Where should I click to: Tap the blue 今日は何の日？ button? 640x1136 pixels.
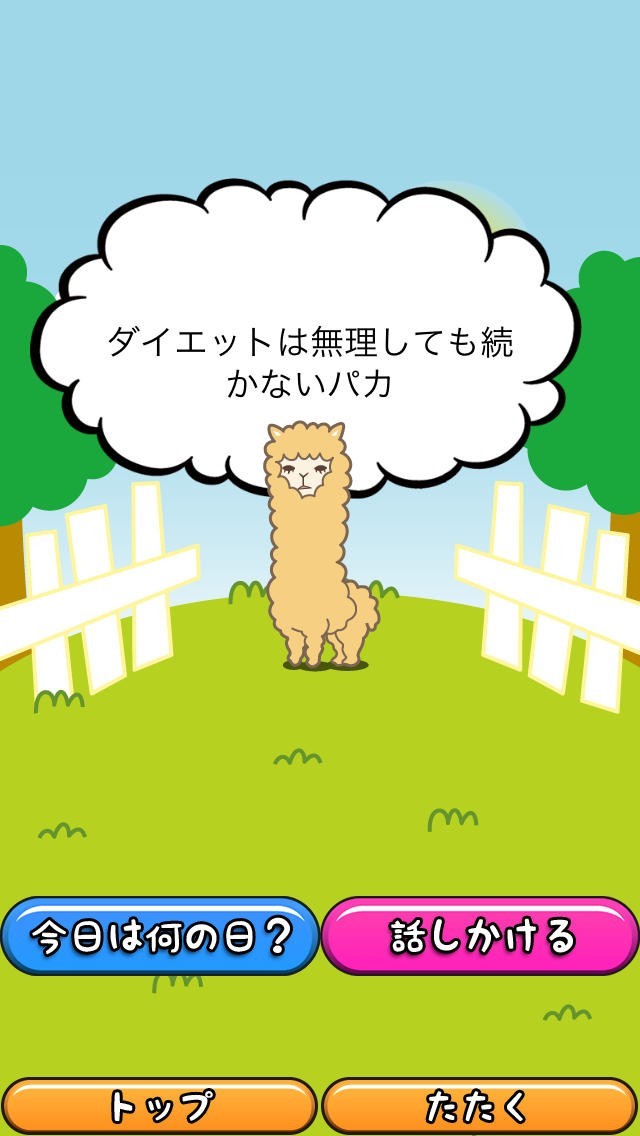[x=160, y=936]
